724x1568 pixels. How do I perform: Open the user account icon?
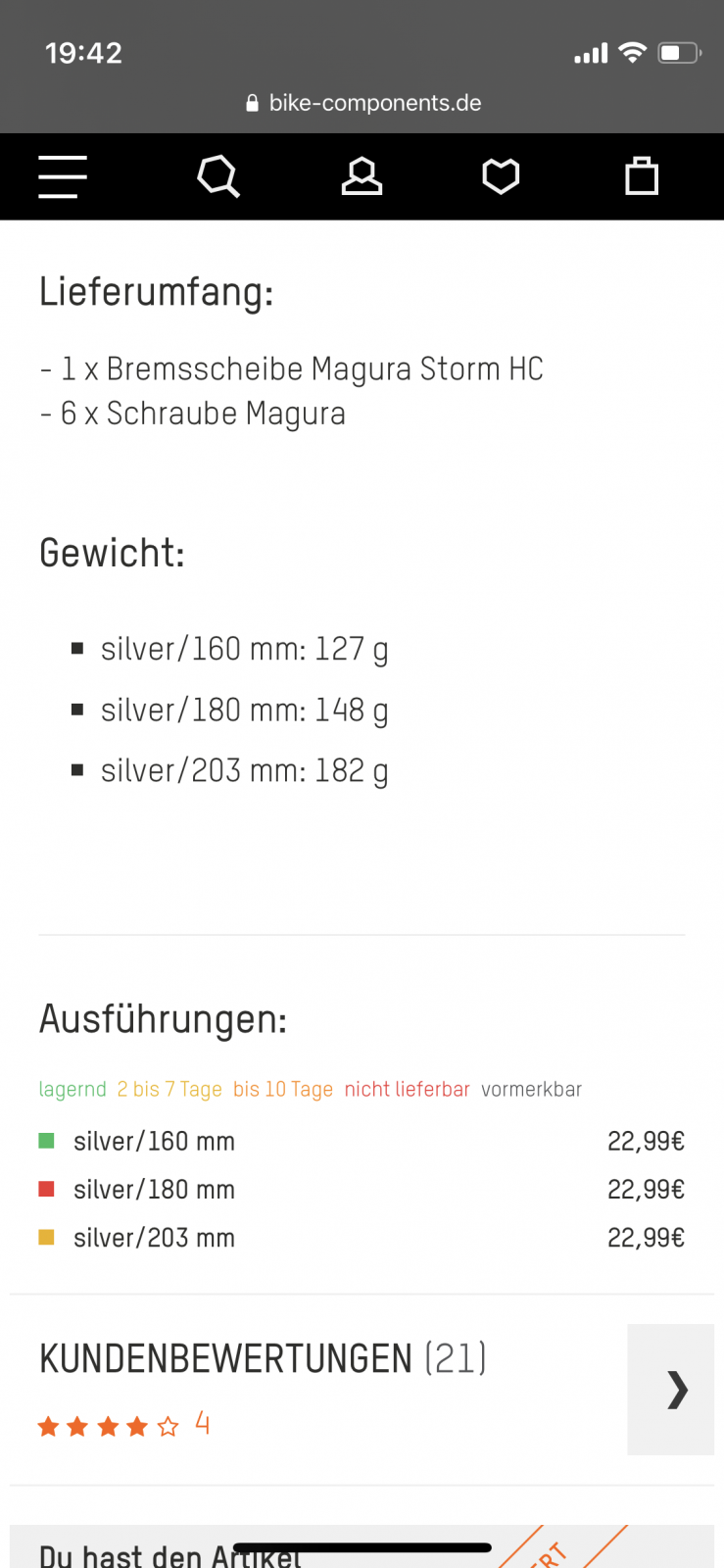click(362, 177)
